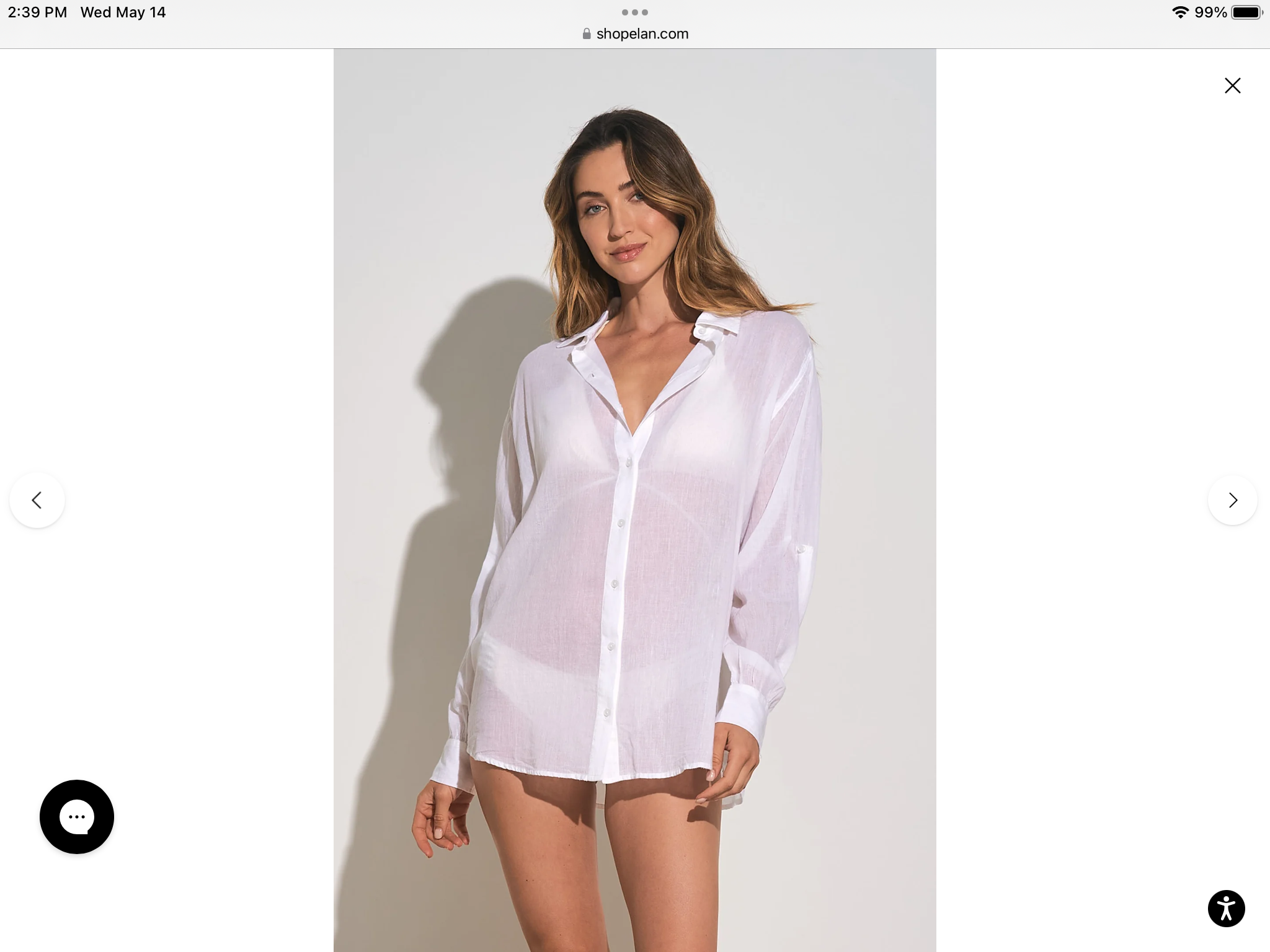Go to the next product image
Screen dimensions: 1270x952
click(1232, 500)
